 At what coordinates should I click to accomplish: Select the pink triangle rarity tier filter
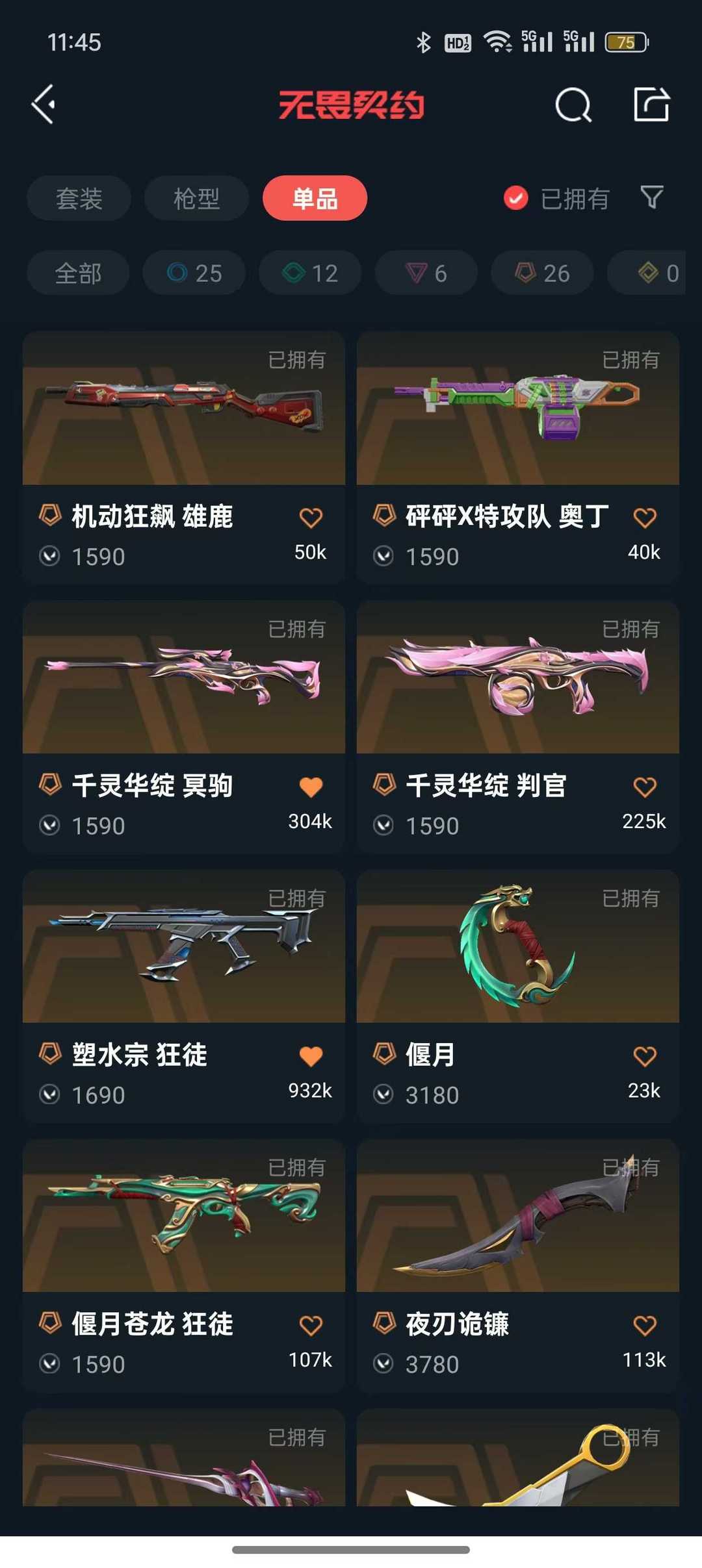click(x=425, y=273)
